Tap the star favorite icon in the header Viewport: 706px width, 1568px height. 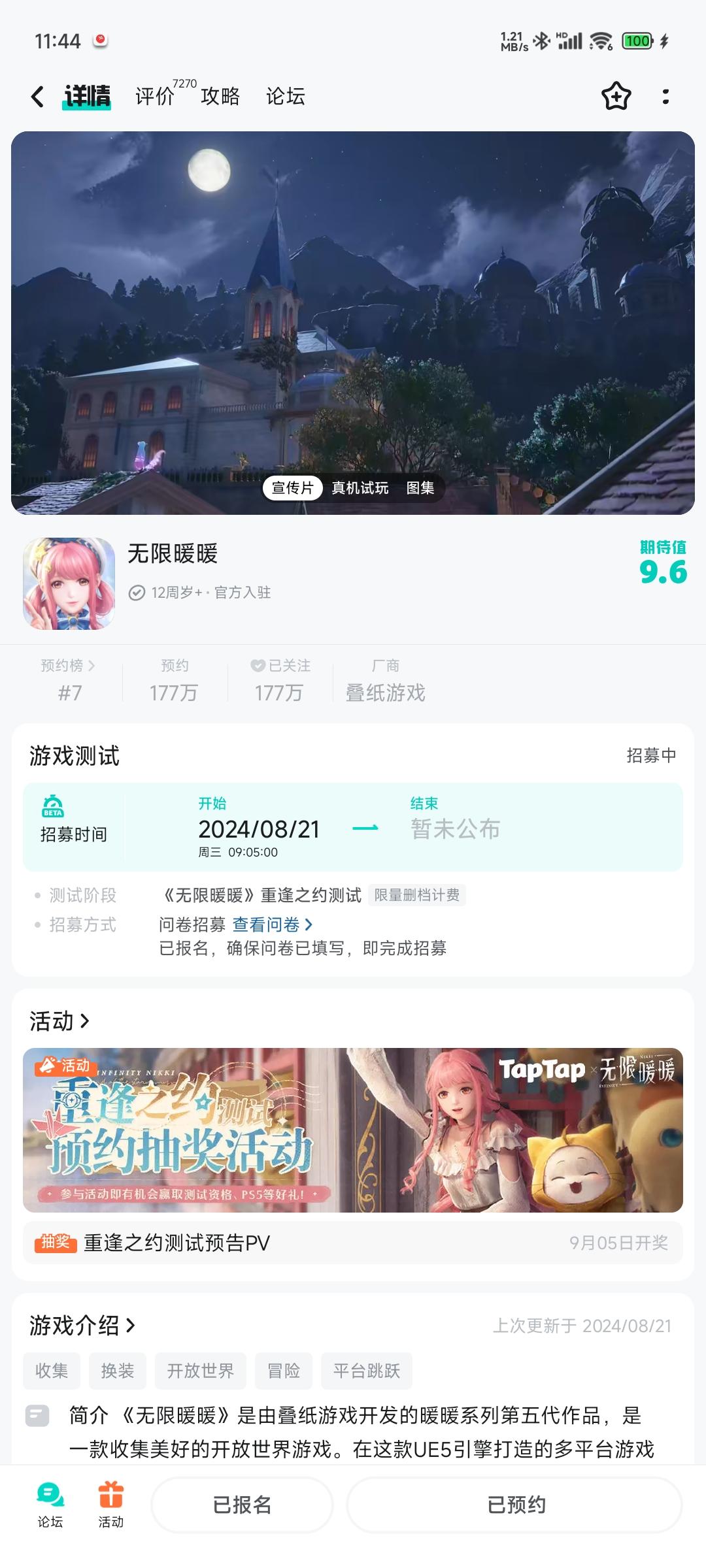pyautogui.click(x=615, y=96)
